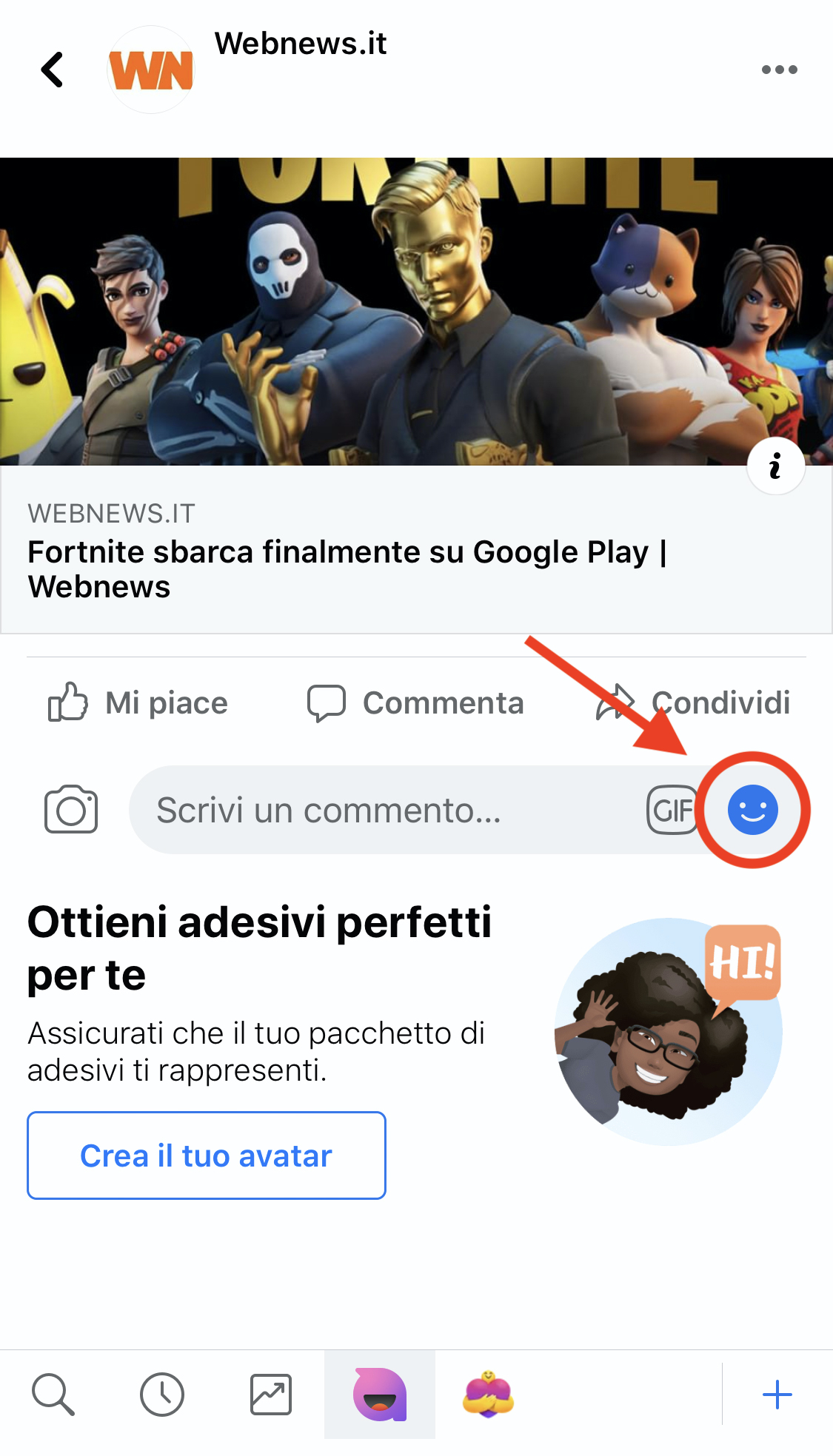
Task: Attach a photo using the camera icon
Action: coord(71,809)
